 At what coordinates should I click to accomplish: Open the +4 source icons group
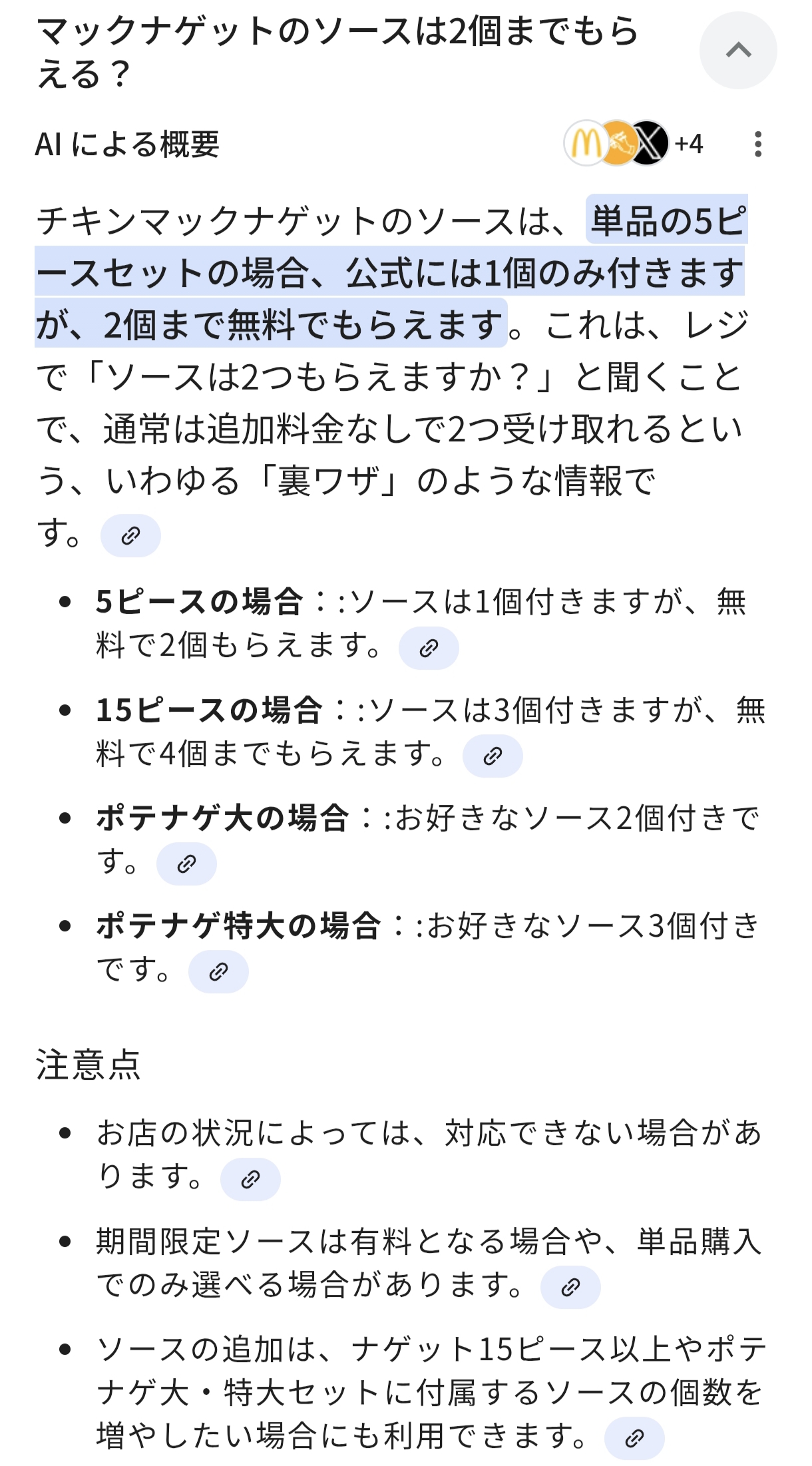point(634,143)
